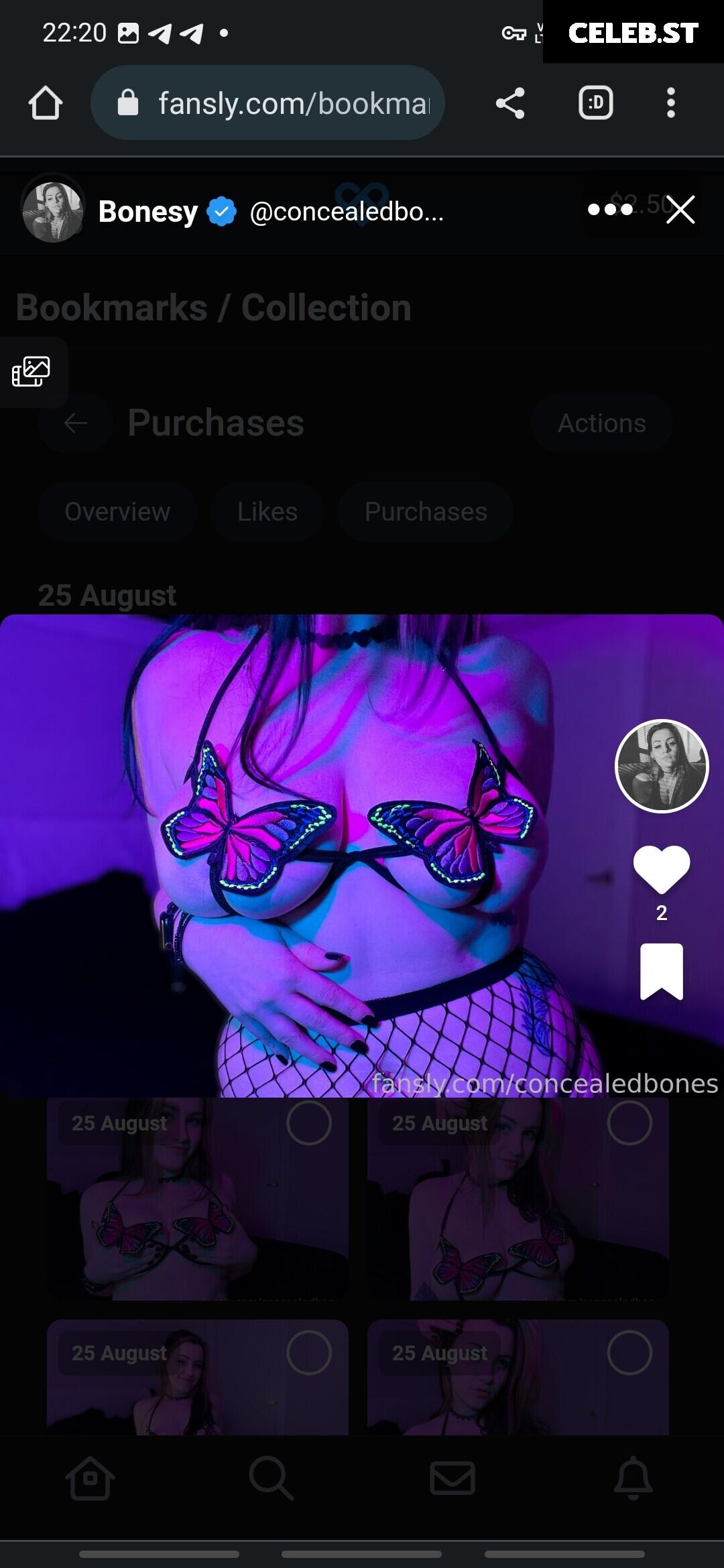This screenshot has height=1568, width=724.
Task: Like this post with the heart icon
Action: pyautogui.click(x=661, y=869)
